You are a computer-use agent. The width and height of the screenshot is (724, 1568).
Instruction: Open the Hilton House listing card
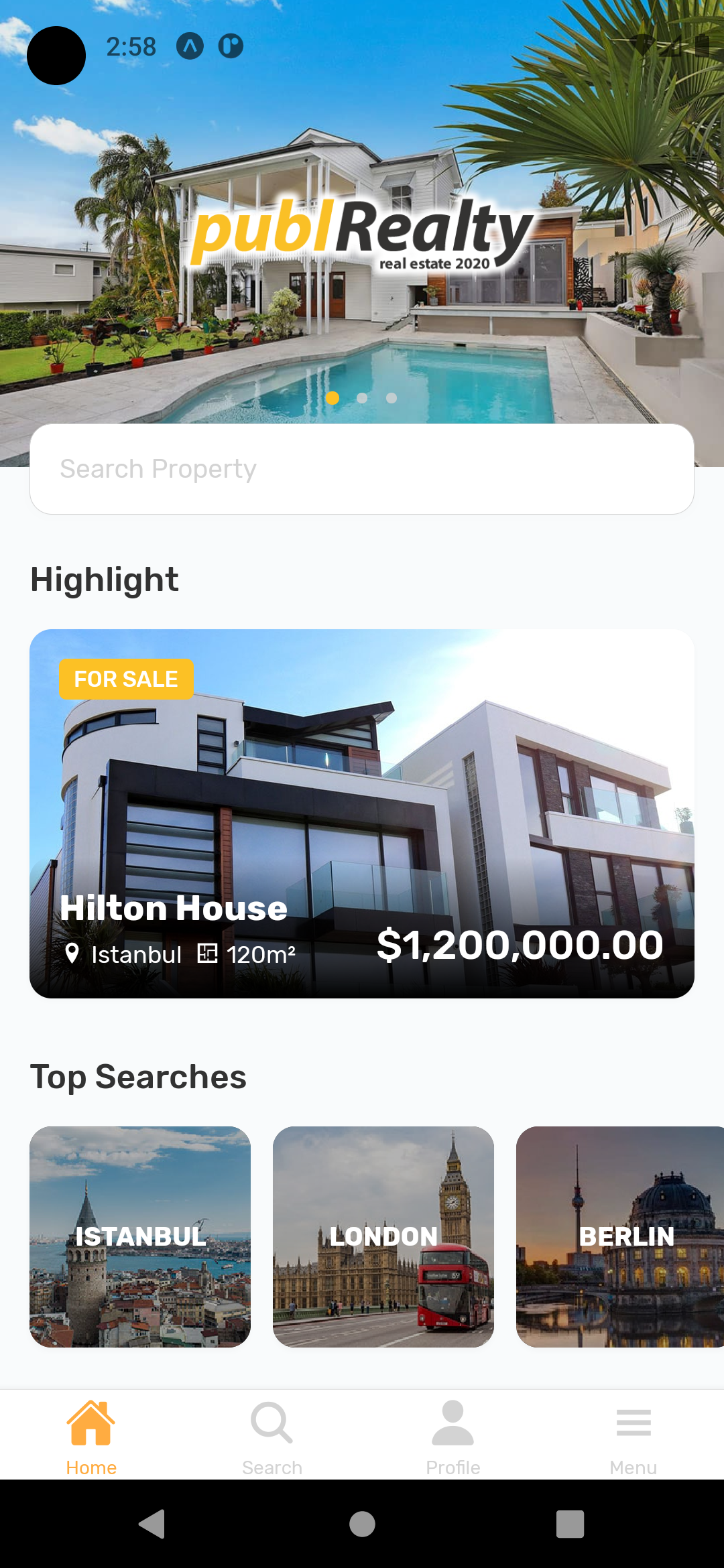(362, 812)
